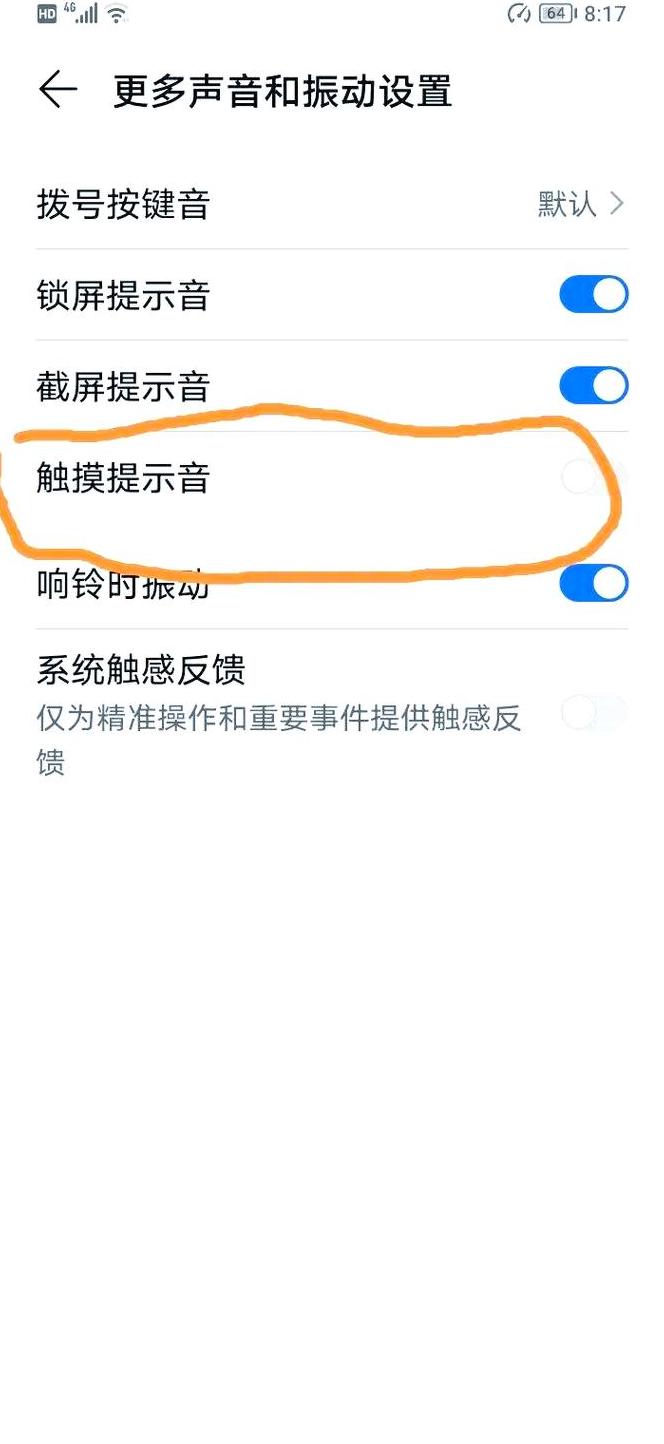Go back using the top arrow
This screenshot has width=664, height=1444.
pos(57,90)
